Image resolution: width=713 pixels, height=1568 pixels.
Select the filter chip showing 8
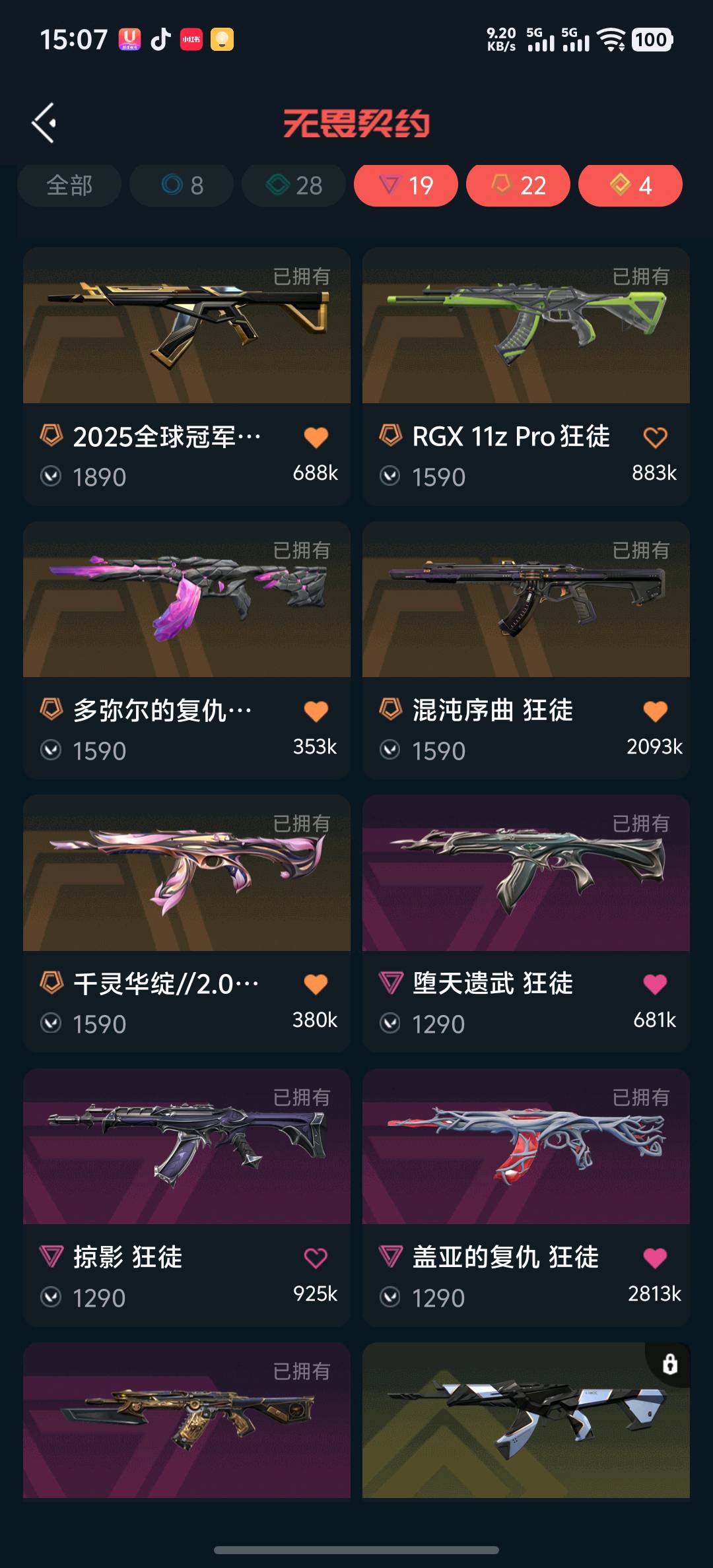click(182, 185)
